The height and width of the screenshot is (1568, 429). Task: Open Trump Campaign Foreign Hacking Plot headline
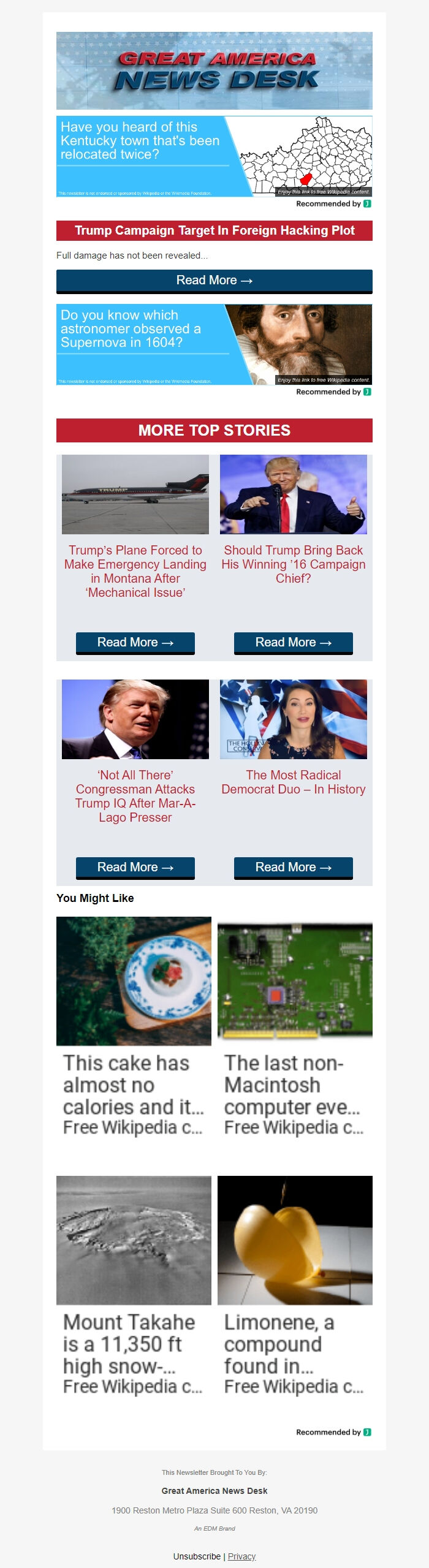(214, 230)
